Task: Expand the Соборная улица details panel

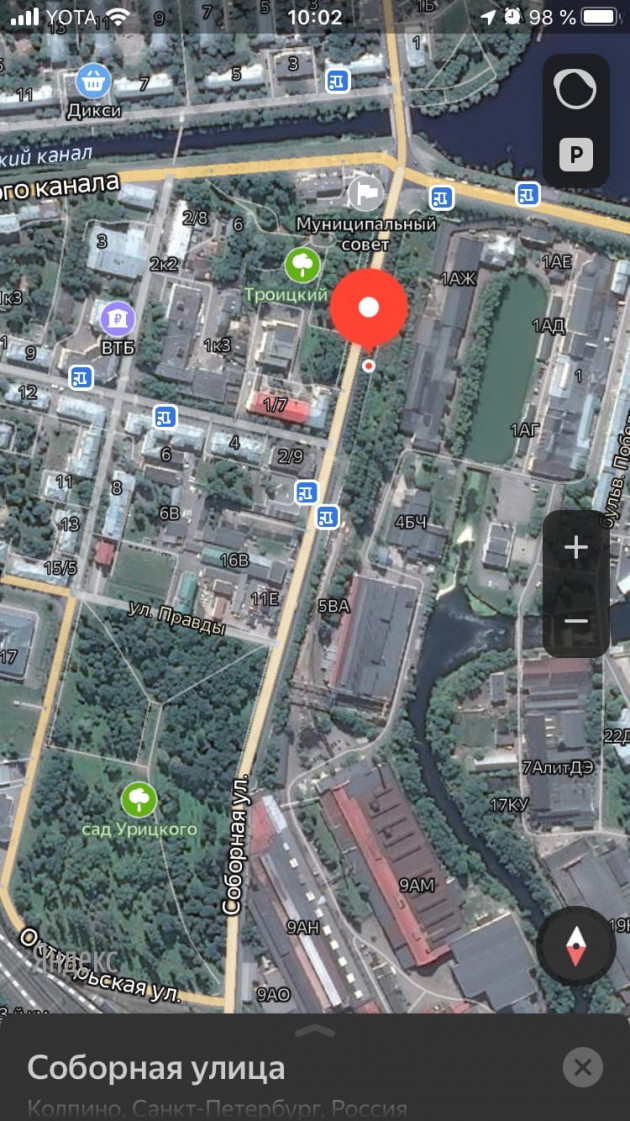Action: click(316, 1031)
